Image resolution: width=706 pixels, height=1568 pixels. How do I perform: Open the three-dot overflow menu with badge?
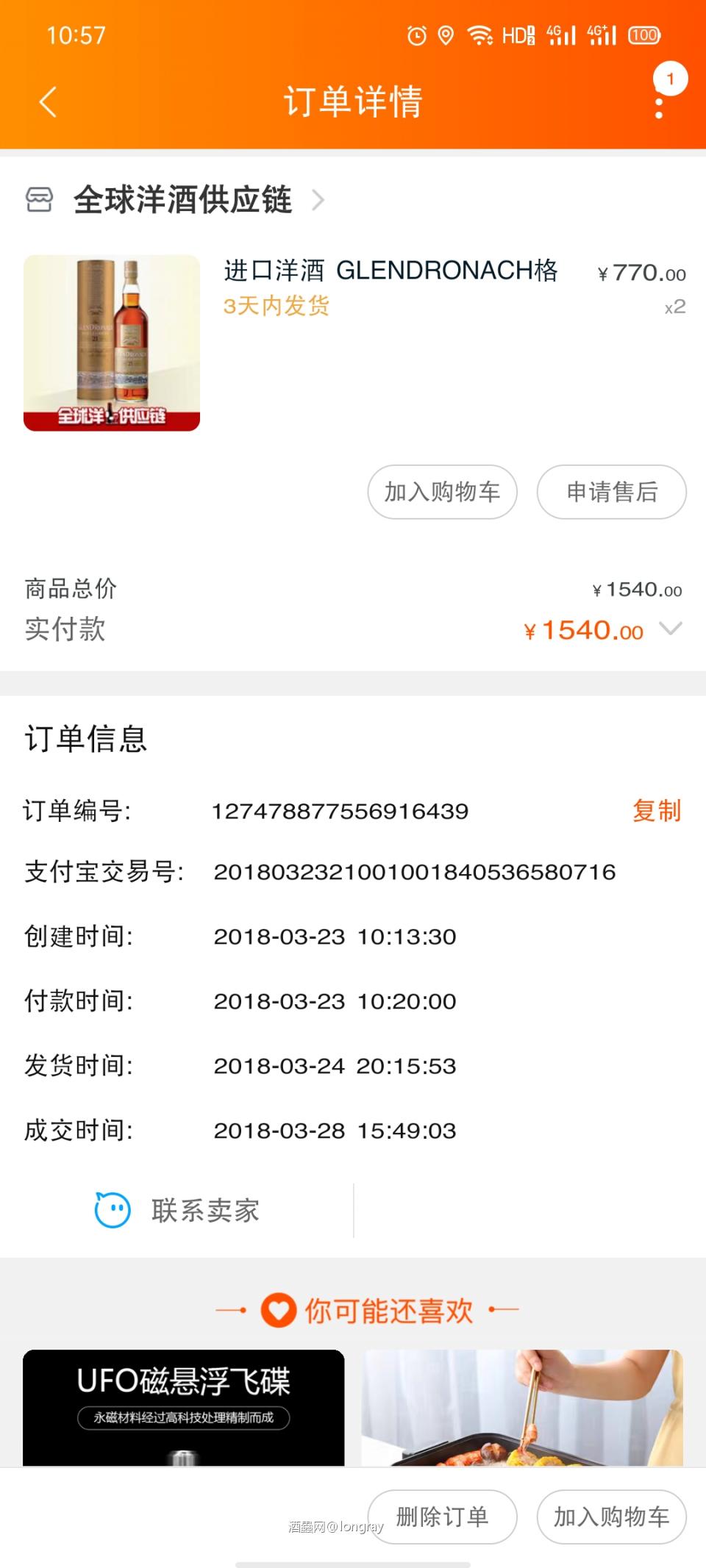[660, 108]
